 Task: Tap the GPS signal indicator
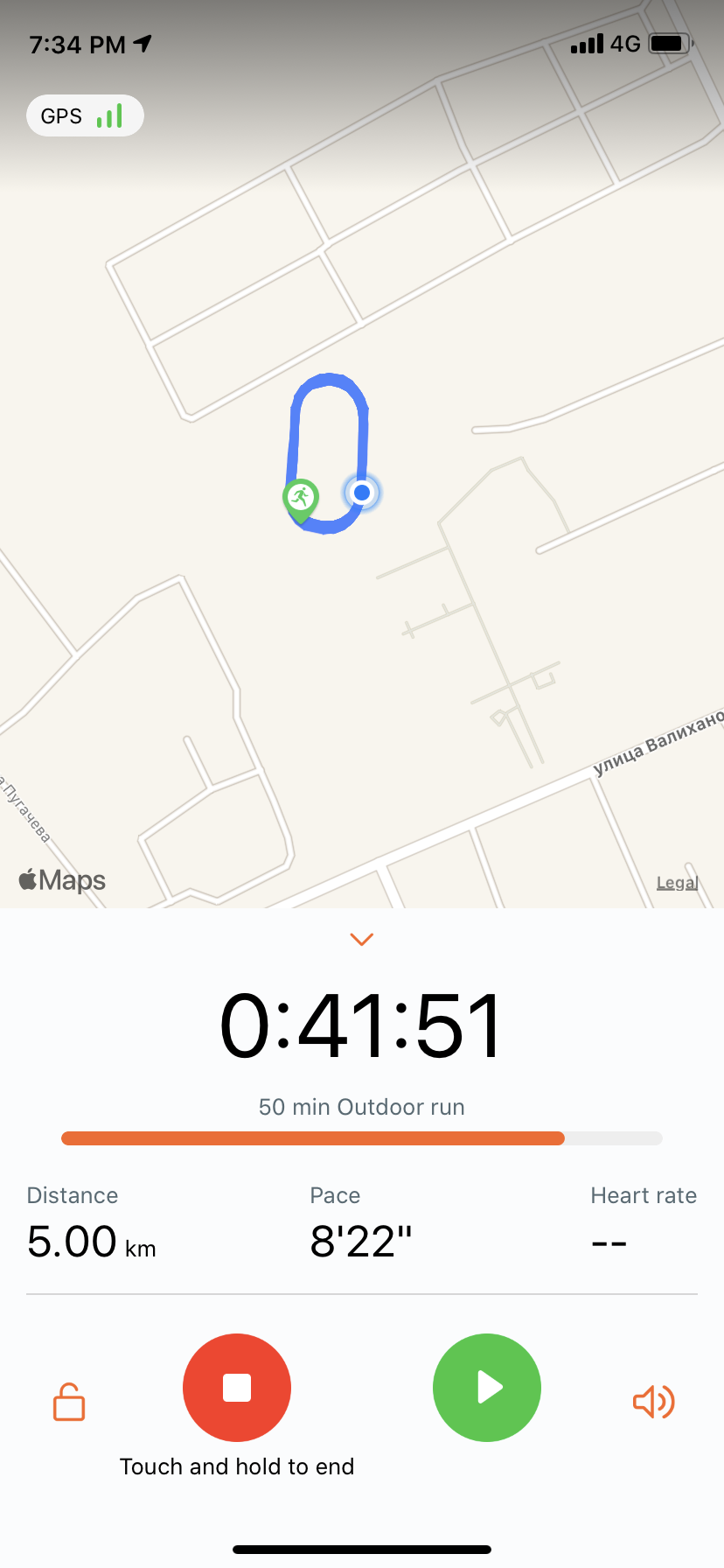coord(85,115)
